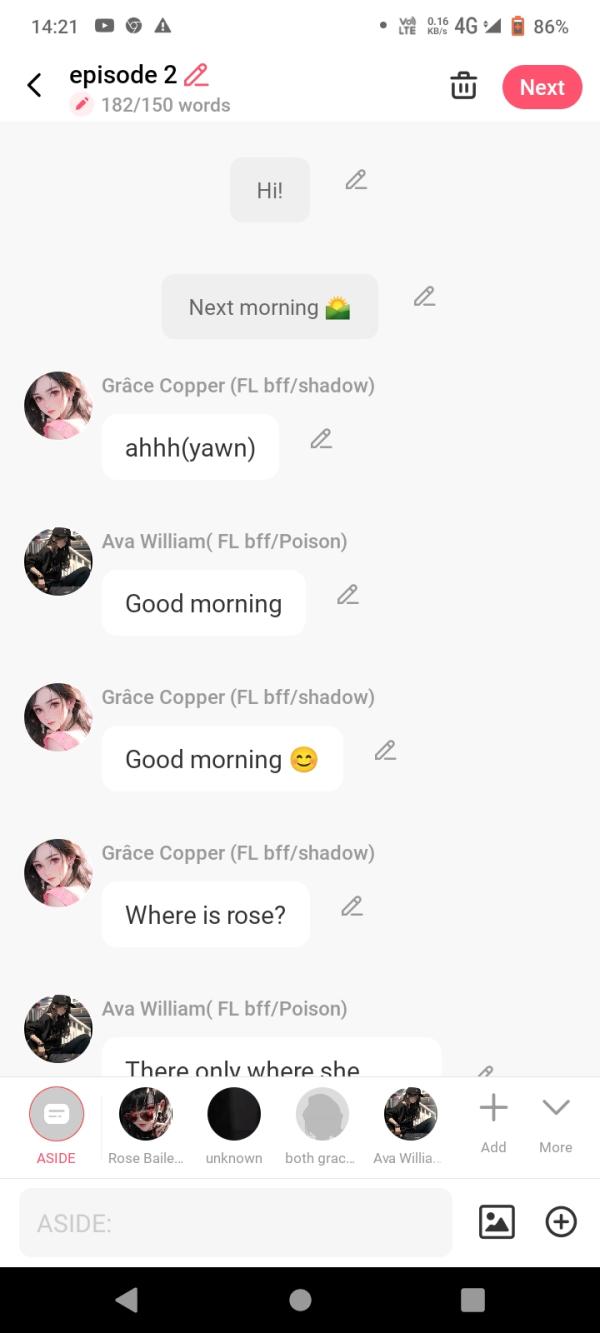This screenshot has width=600, height=1333.
Task: Delete this episode with the trash icon
Action: coord(463,86)
